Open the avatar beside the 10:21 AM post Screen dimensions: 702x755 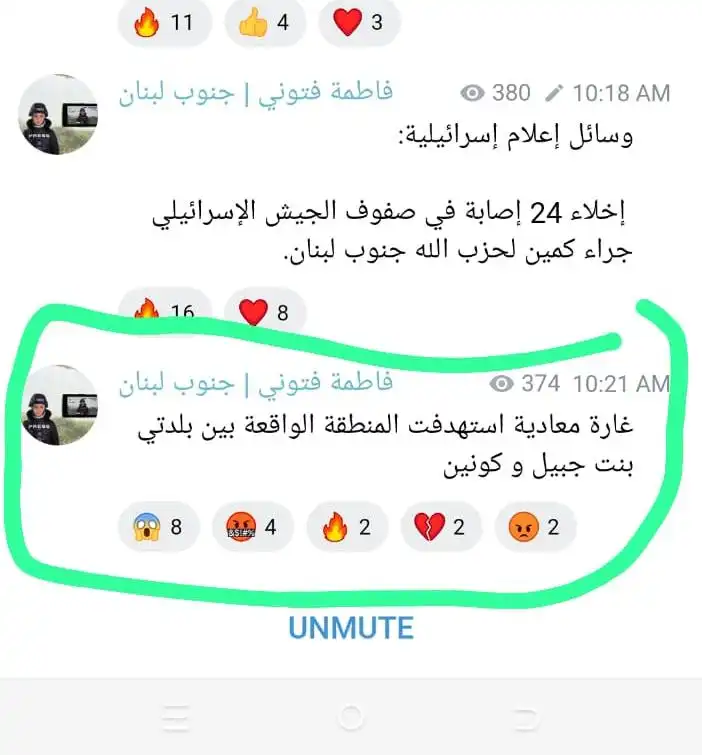(59, 405)
